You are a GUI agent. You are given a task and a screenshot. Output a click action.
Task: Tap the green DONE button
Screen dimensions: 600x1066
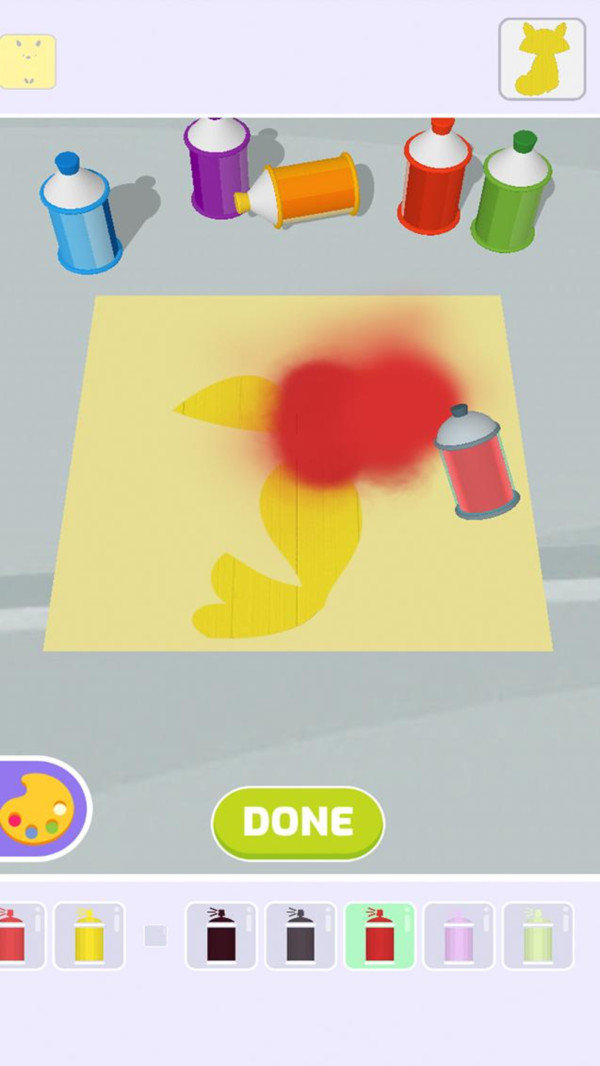click(298, 822)
